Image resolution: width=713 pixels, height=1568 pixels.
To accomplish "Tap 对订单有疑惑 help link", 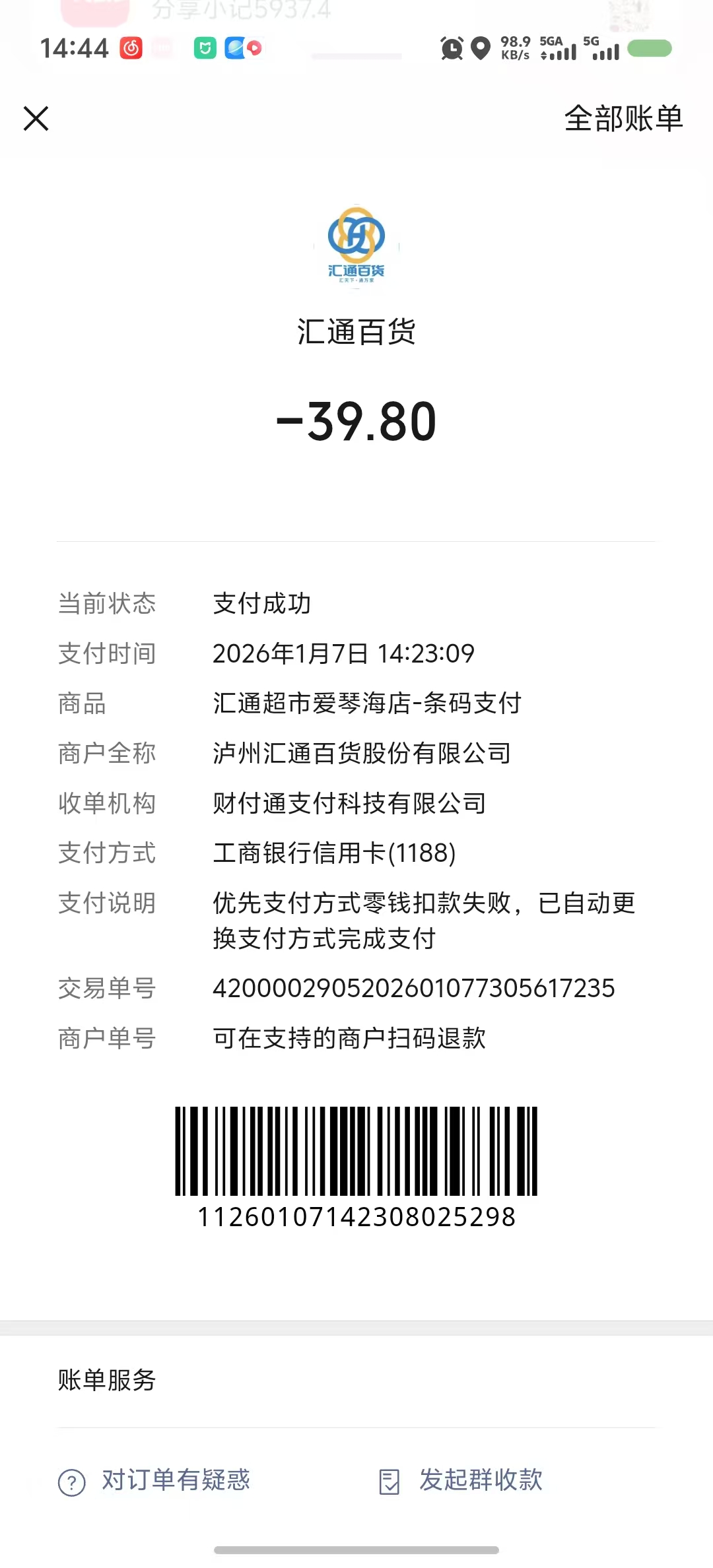I will [155, 1480].
